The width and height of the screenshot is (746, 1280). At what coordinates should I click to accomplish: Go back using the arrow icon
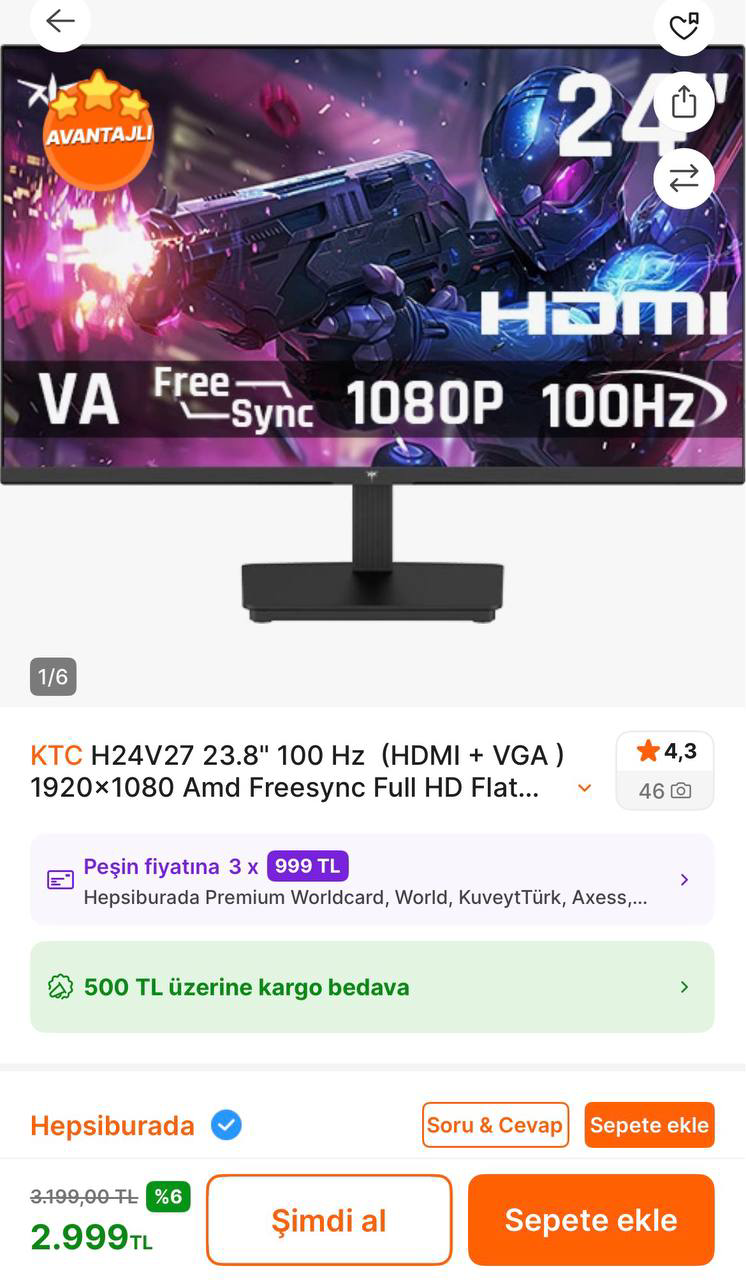click(x=60, y=21)
